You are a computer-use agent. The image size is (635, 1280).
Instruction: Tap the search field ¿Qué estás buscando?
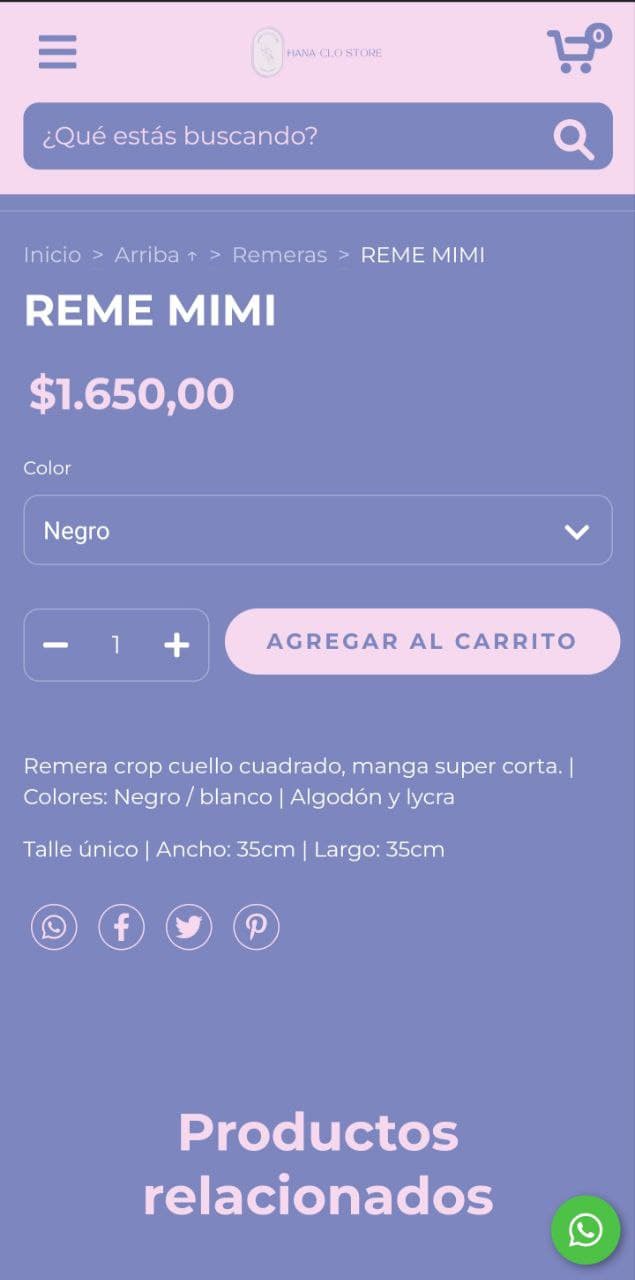pyautogui.click(x=290, y=136)
